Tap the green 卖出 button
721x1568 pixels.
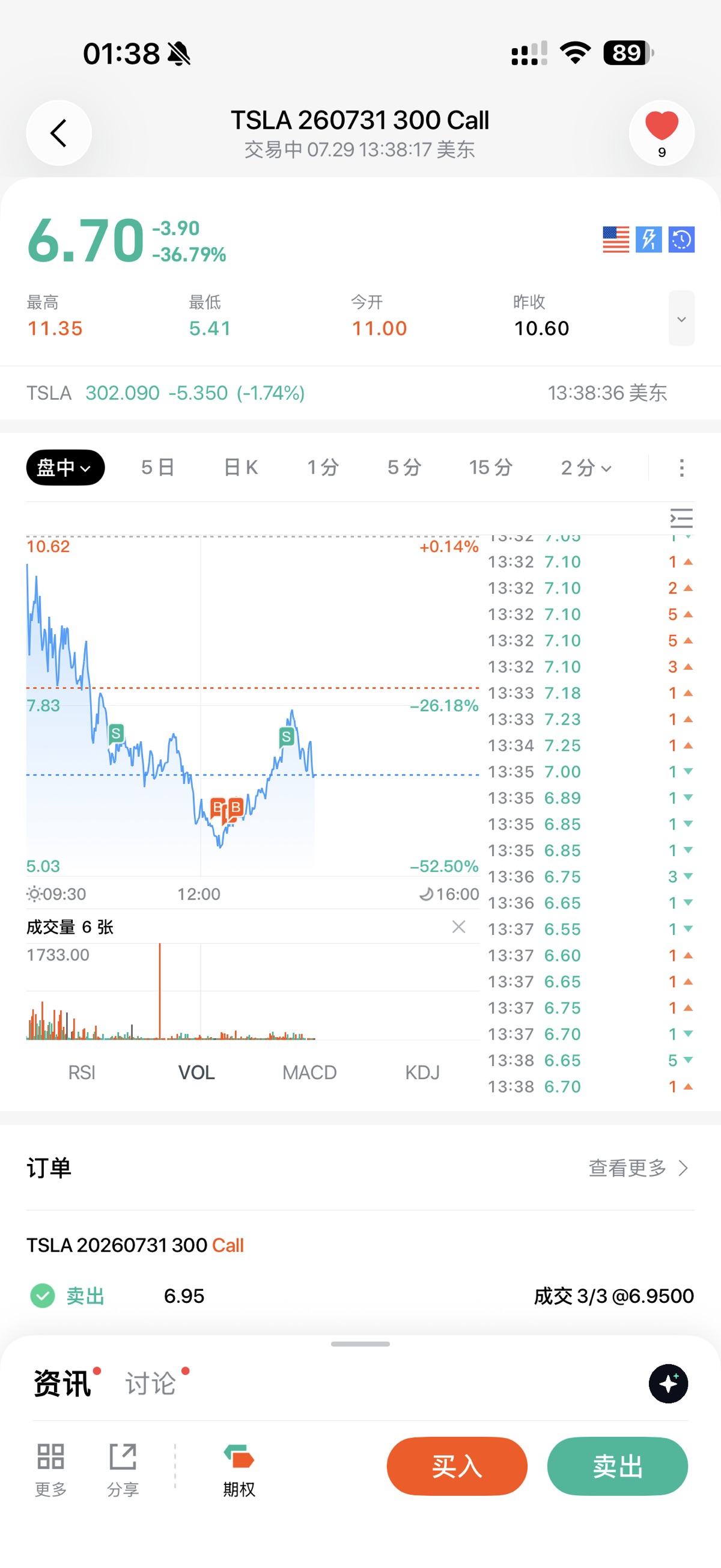pyautogui.click(x=618, y=1466)
